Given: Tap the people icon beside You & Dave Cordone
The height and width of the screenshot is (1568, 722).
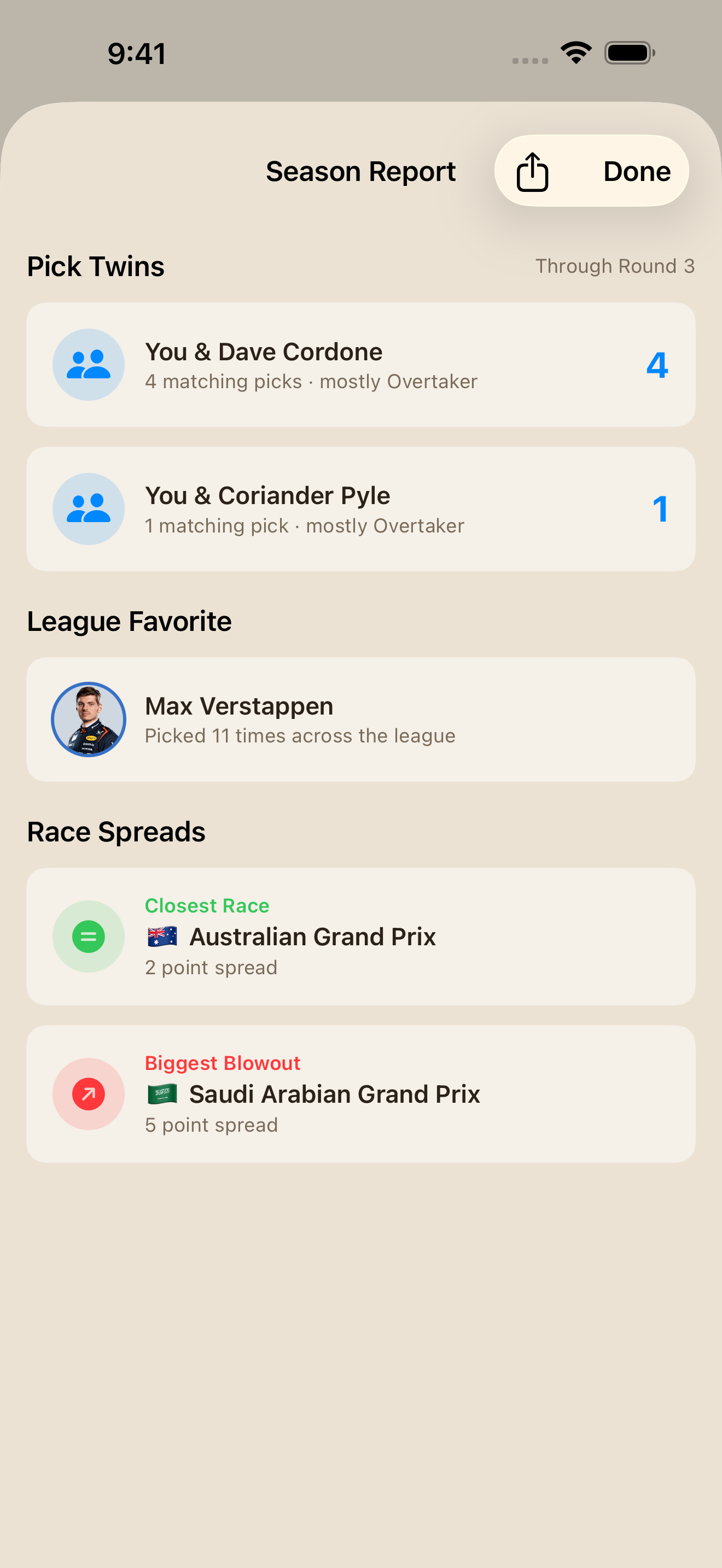Looking at the screenshot, I should (88, 364).
